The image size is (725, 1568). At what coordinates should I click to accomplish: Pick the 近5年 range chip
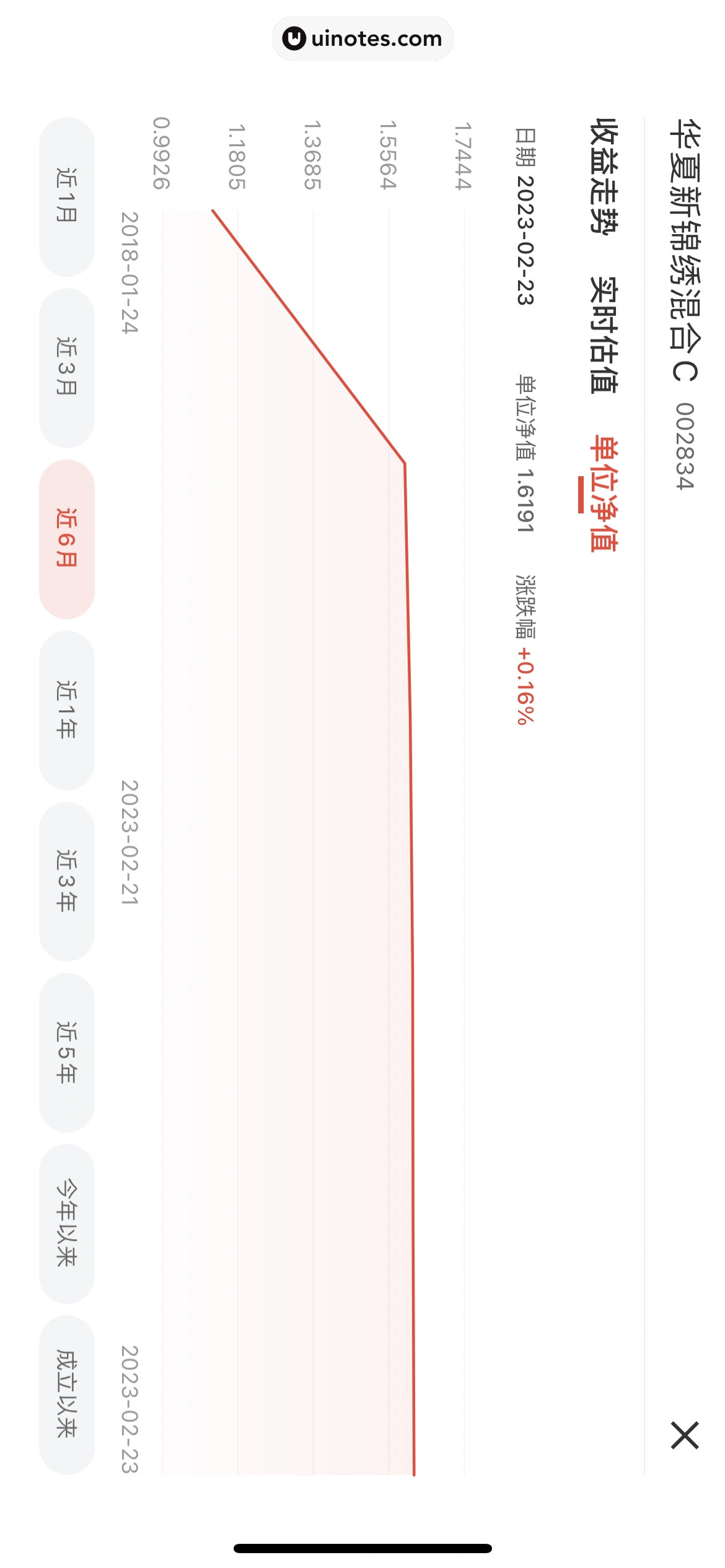[x=67, y=1053]
